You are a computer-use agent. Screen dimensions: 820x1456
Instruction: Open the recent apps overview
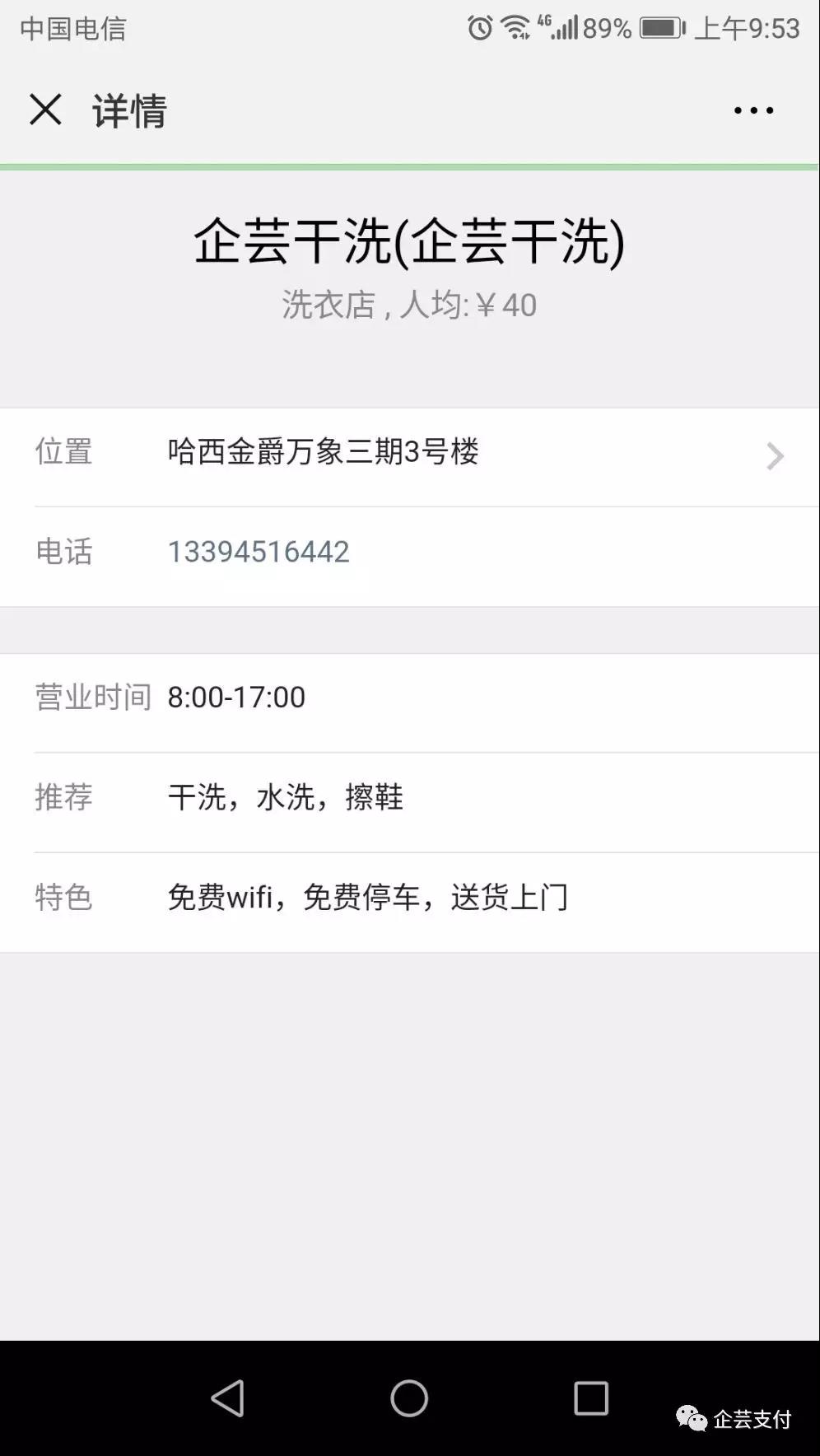590,1398
